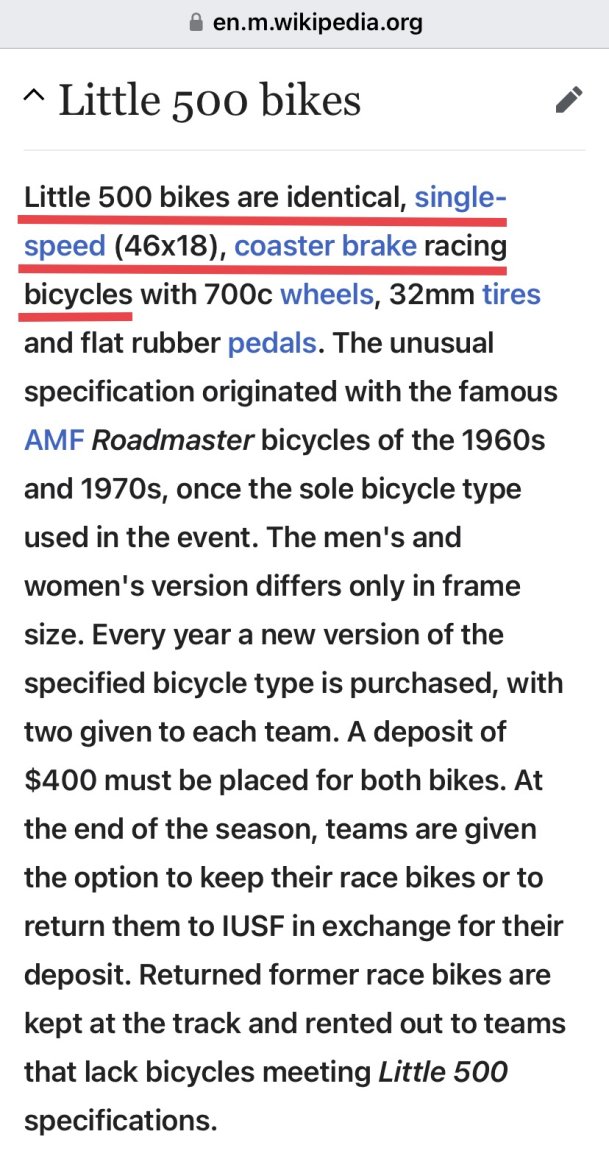Edit the Little 500 bikes section
Viewport: 609px width, 1176px height.
(568, 99)
